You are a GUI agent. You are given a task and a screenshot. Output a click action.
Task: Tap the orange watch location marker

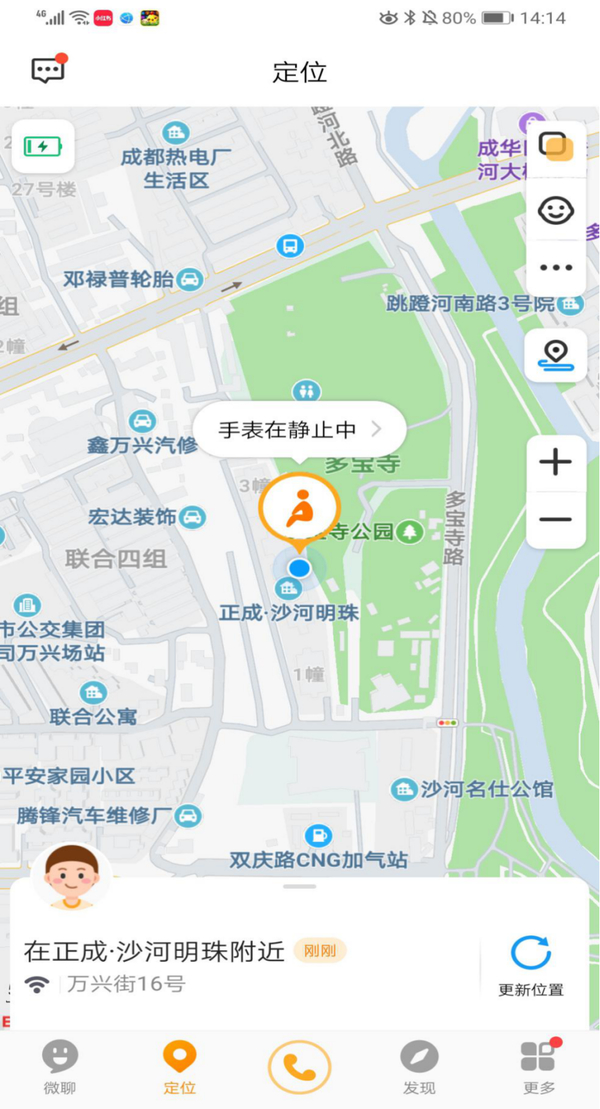pyautogui.click(x=299, y=509)
